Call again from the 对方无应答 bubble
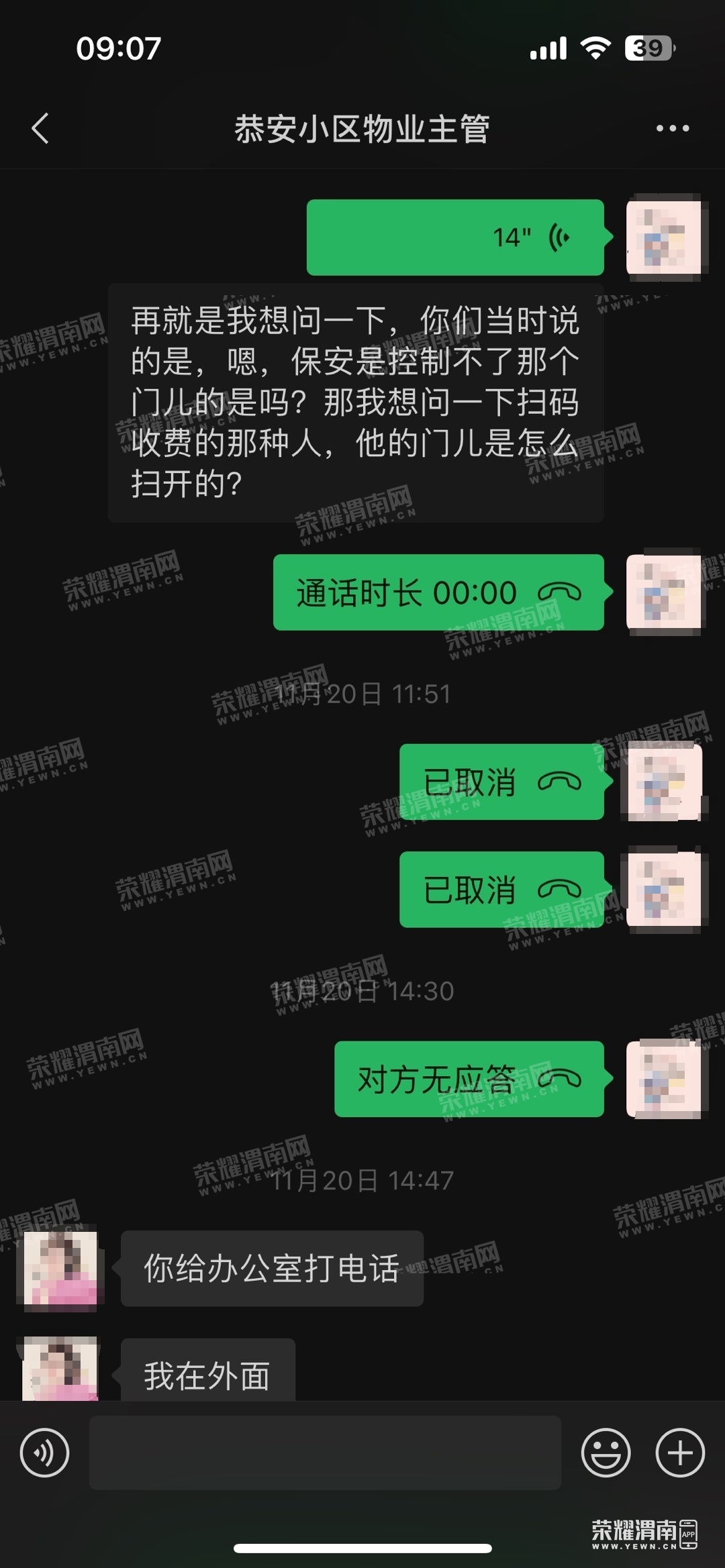 469,1079
